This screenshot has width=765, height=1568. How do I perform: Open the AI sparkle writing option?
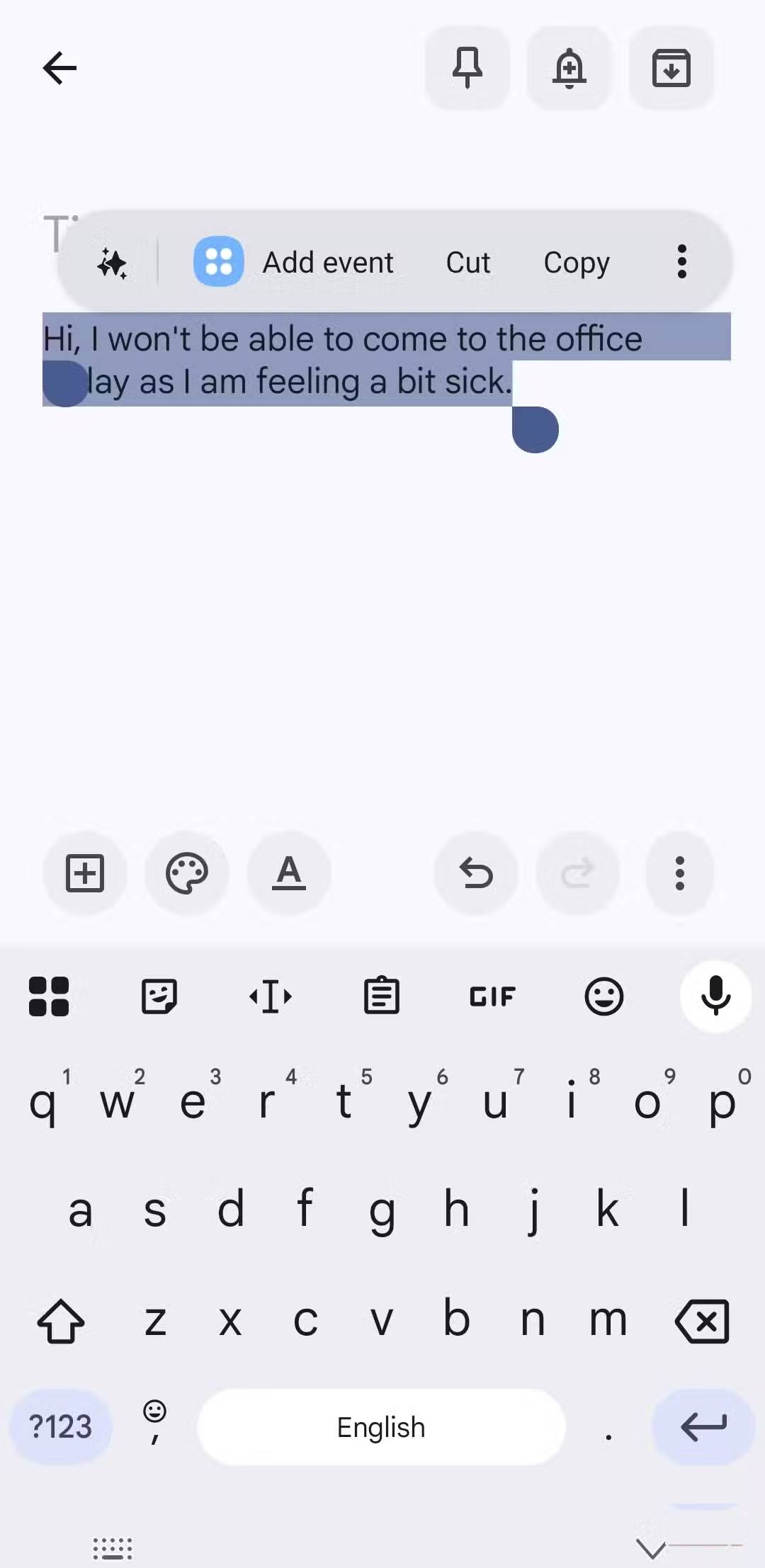(x=112, y=263)
